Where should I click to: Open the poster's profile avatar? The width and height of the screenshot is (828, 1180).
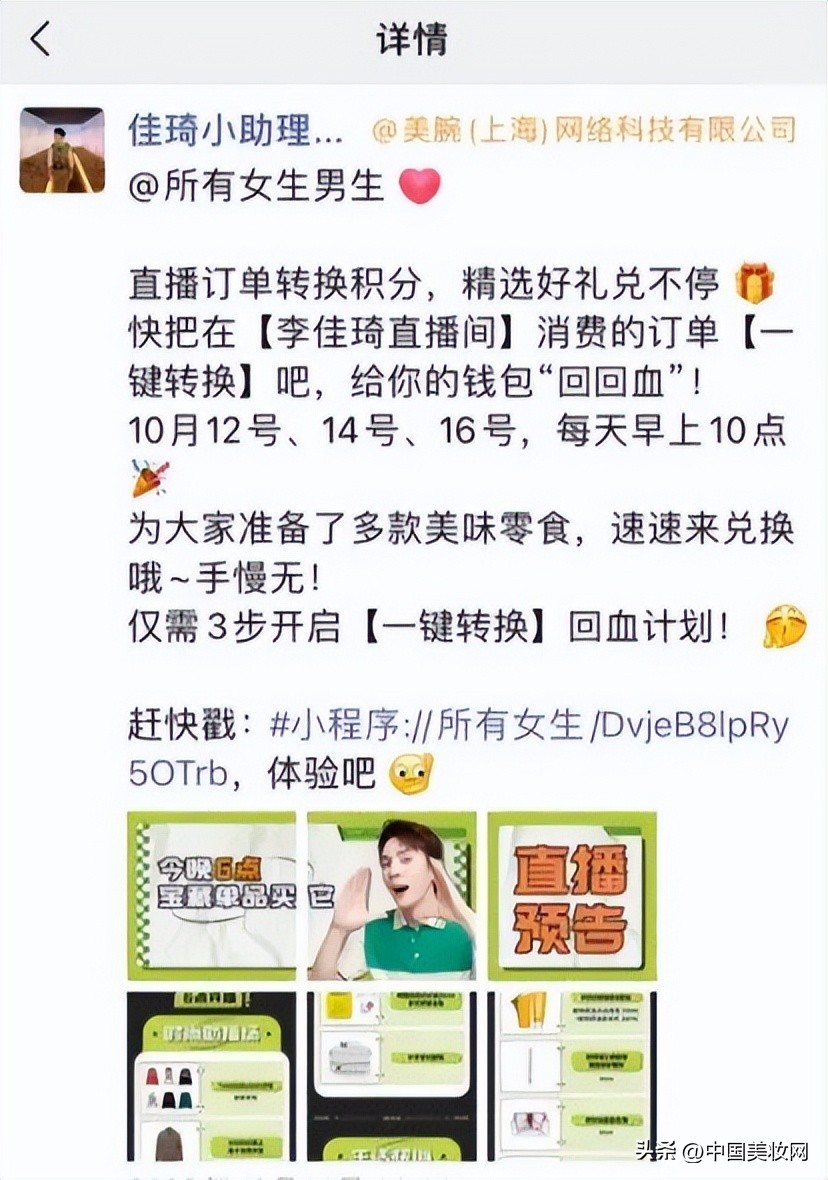[62, 148]
